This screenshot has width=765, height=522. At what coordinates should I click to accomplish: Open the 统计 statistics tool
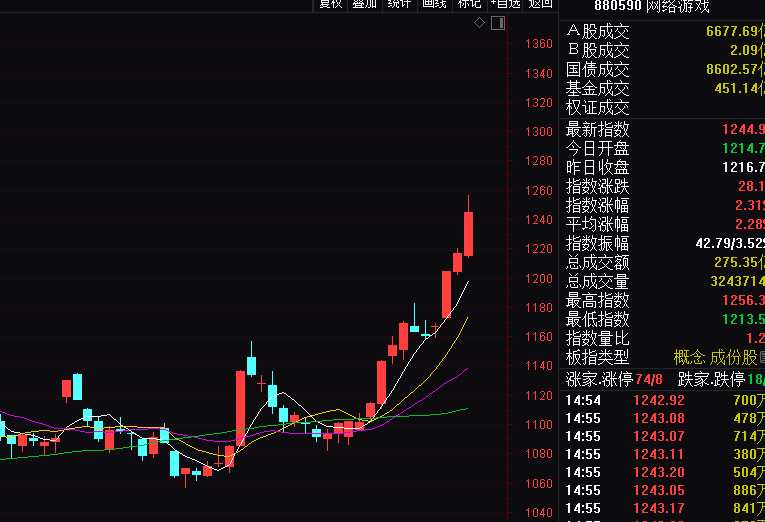coord(400,4)
